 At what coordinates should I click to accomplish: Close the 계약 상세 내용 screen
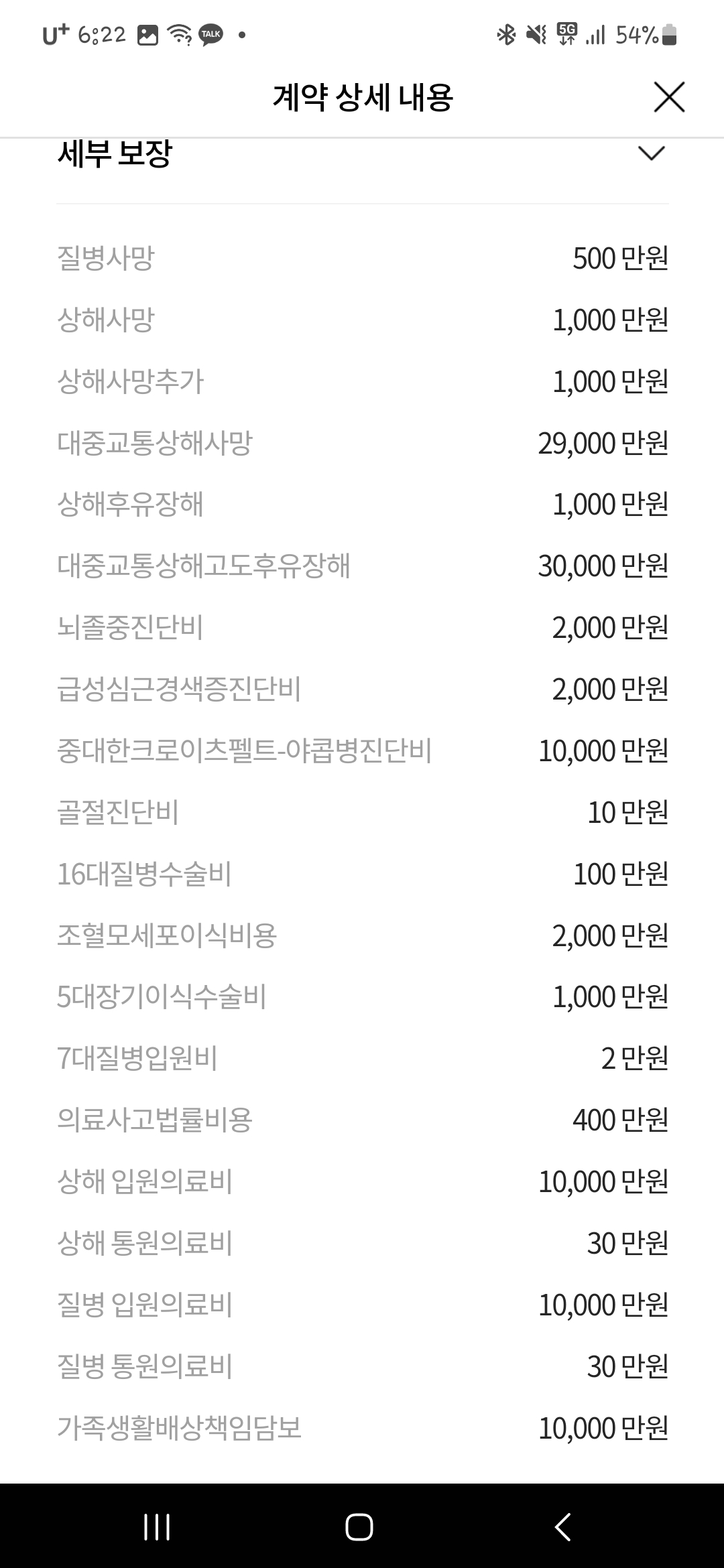pyautogui.click(x=669, y=98)
